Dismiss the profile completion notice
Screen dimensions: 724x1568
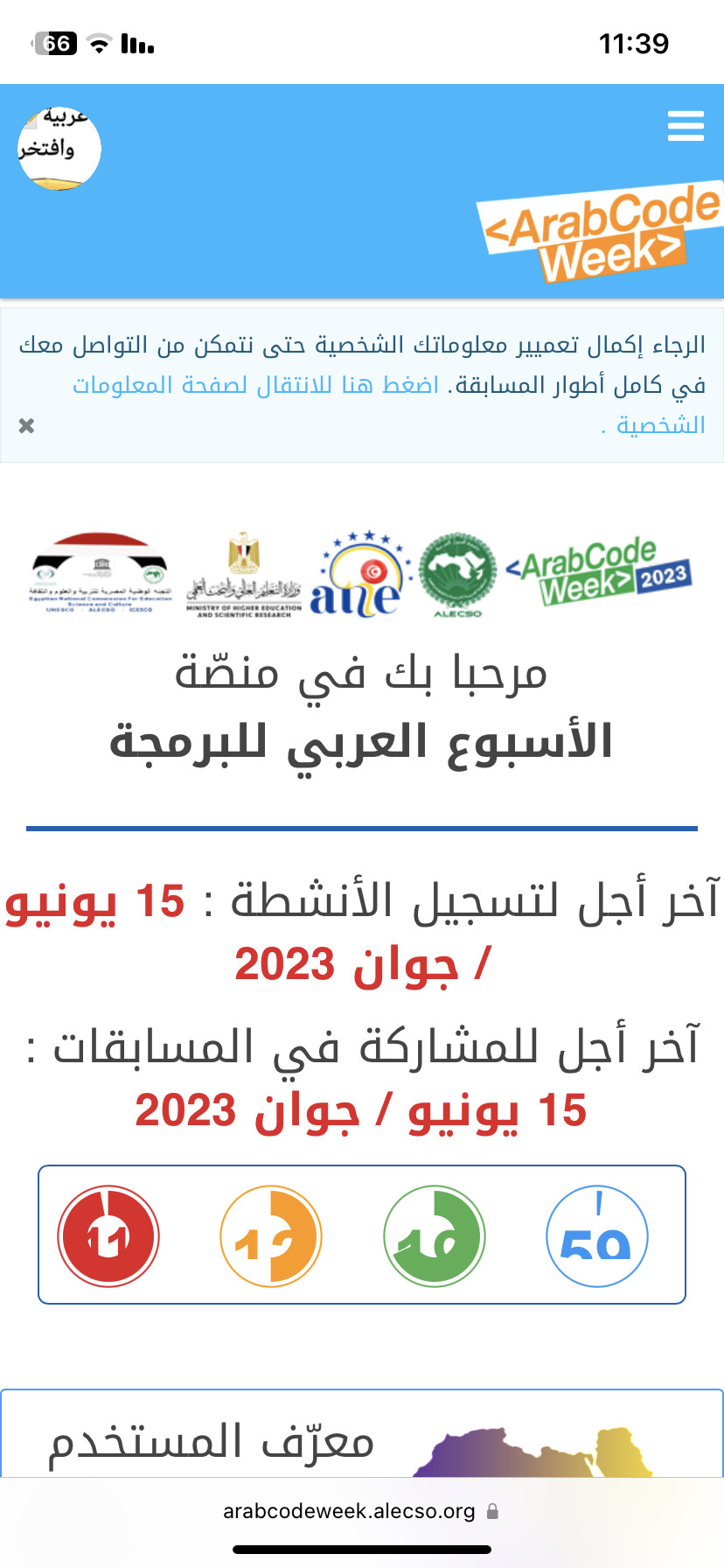pos(26,425)
